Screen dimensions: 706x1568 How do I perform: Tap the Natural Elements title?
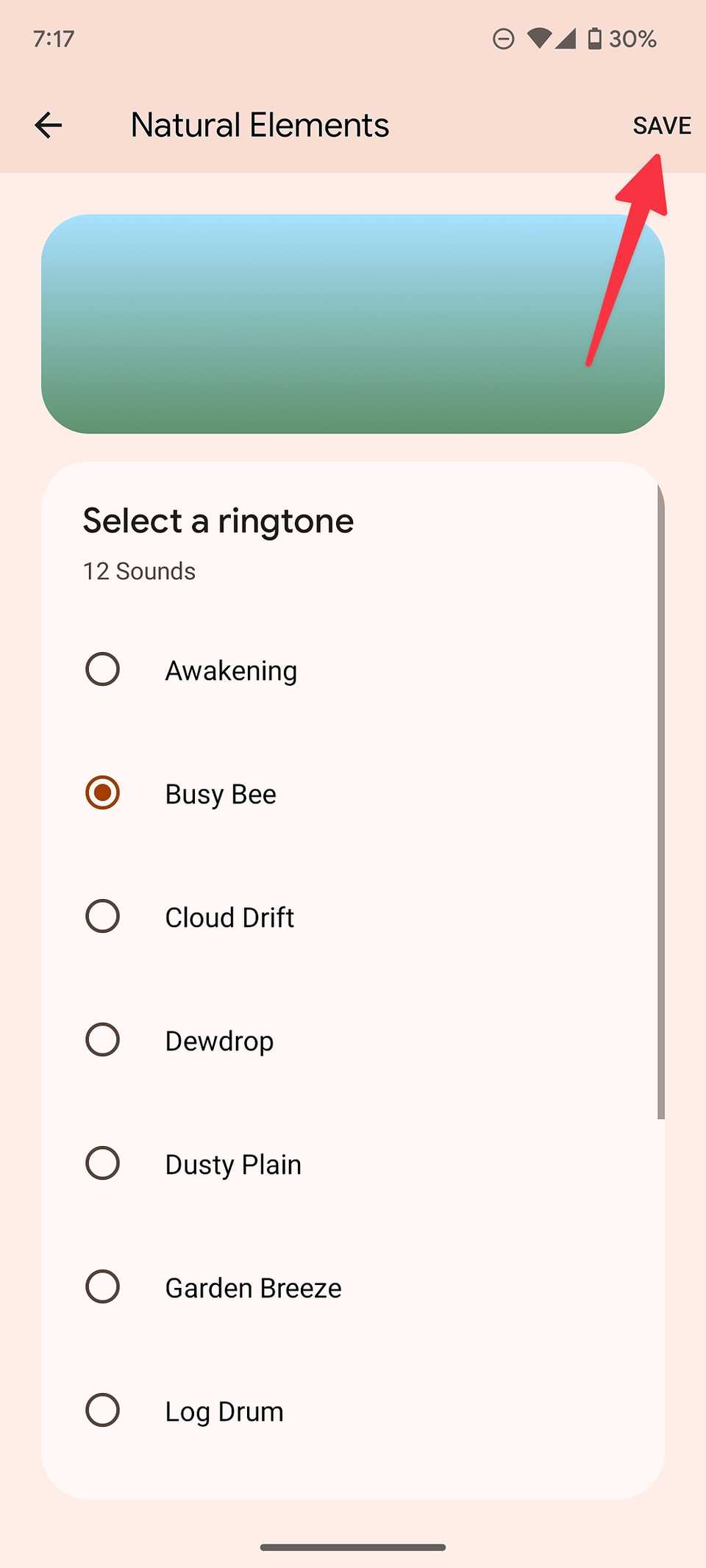coord(260,125)
